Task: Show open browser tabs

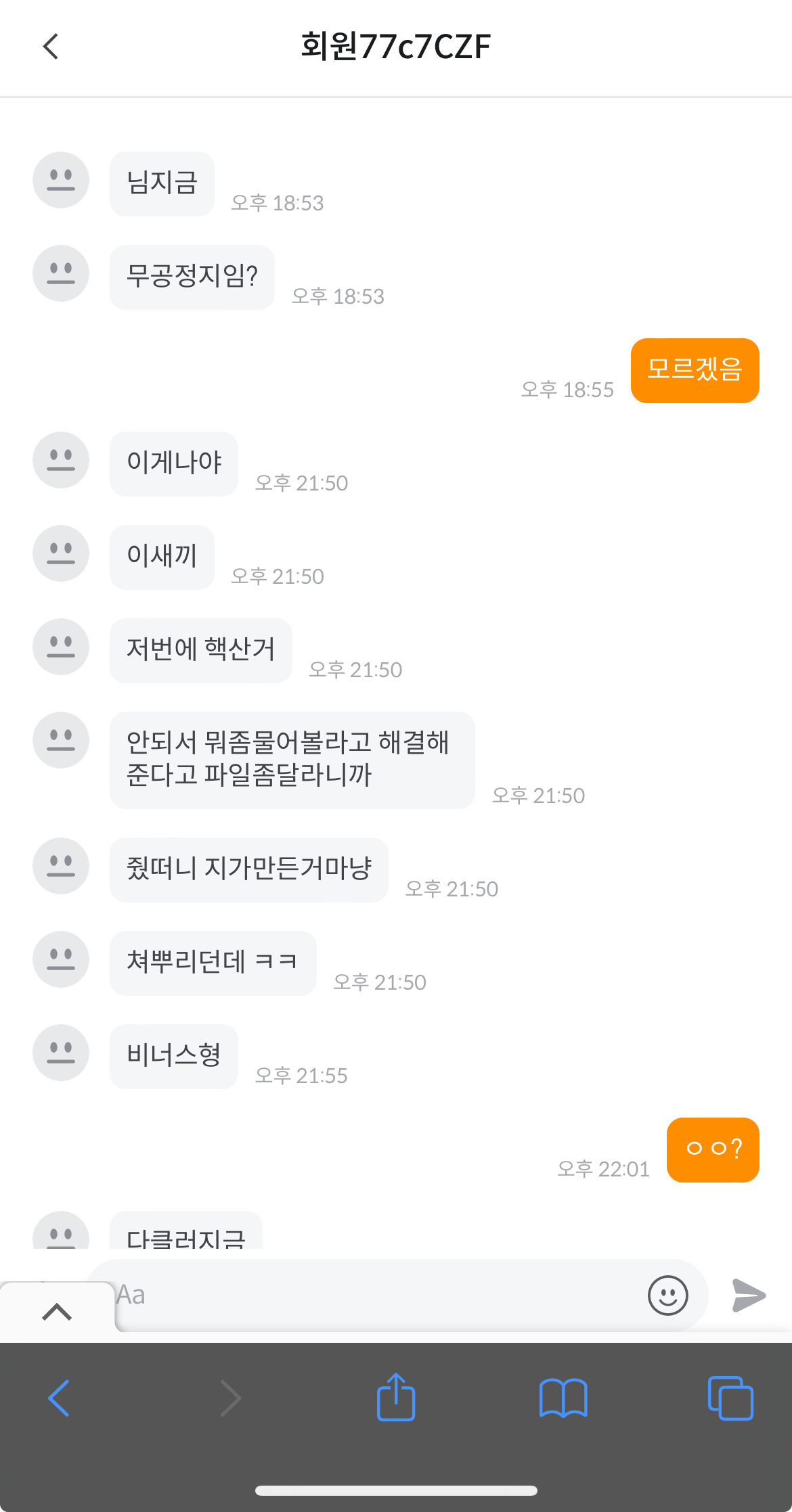Action: click(730, 1398)
